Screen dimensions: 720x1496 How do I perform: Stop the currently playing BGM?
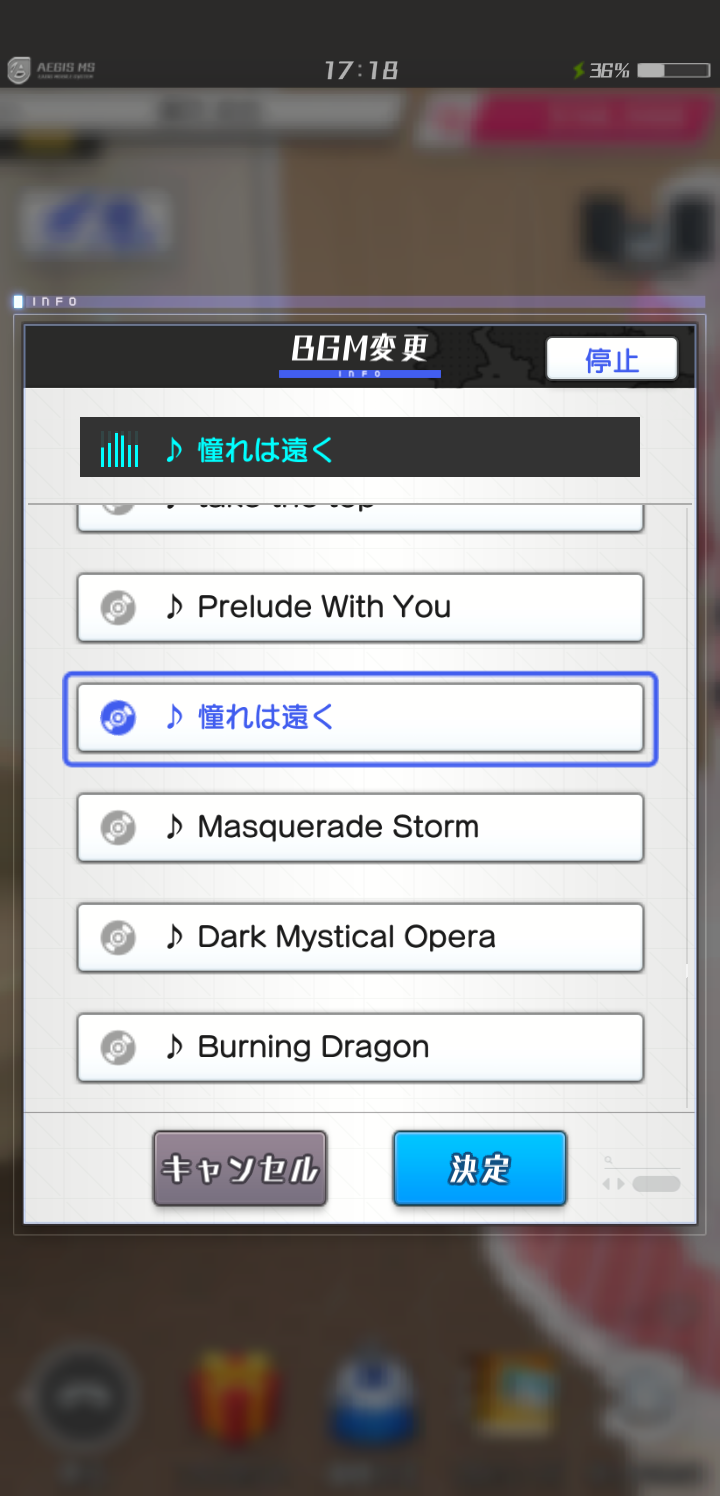pyautogui.click(x=611, y=359)
